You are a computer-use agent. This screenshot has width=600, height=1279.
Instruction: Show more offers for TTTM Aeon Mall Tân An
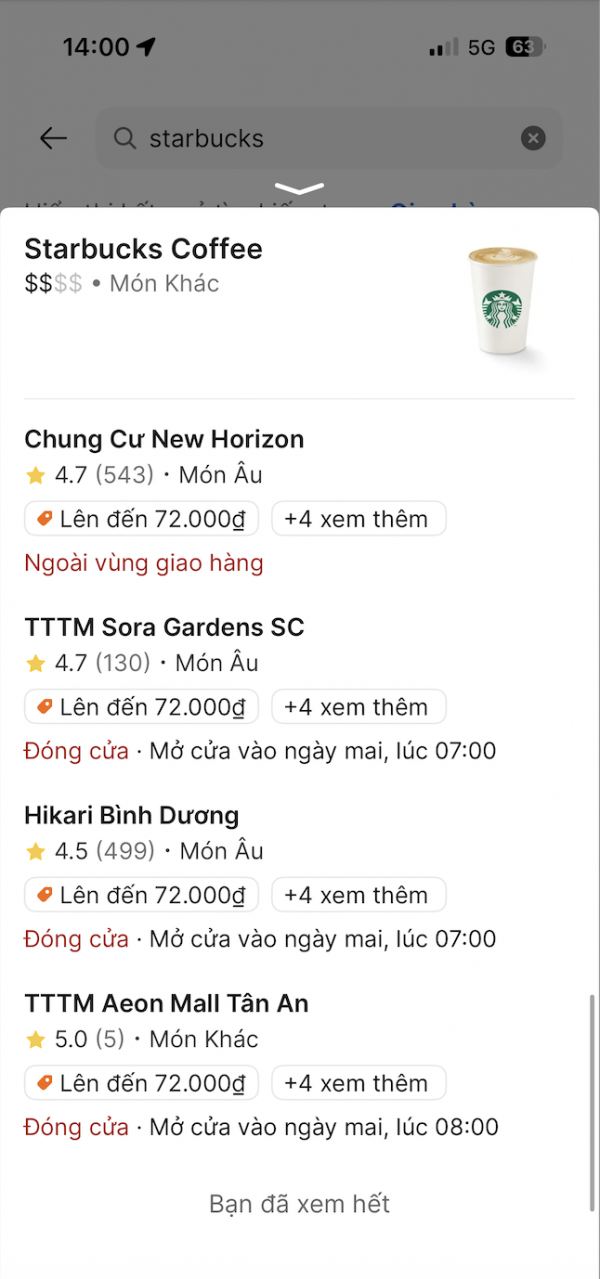(x=358, y=1083)
